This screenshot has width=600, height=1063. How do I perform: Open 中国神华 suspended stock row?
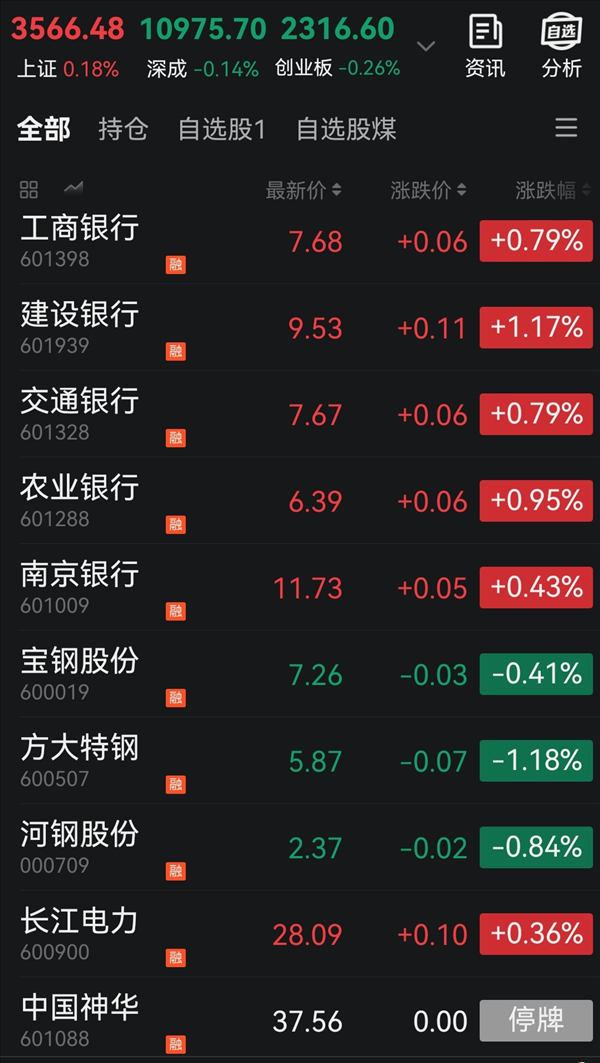[x=300, y=1020]
